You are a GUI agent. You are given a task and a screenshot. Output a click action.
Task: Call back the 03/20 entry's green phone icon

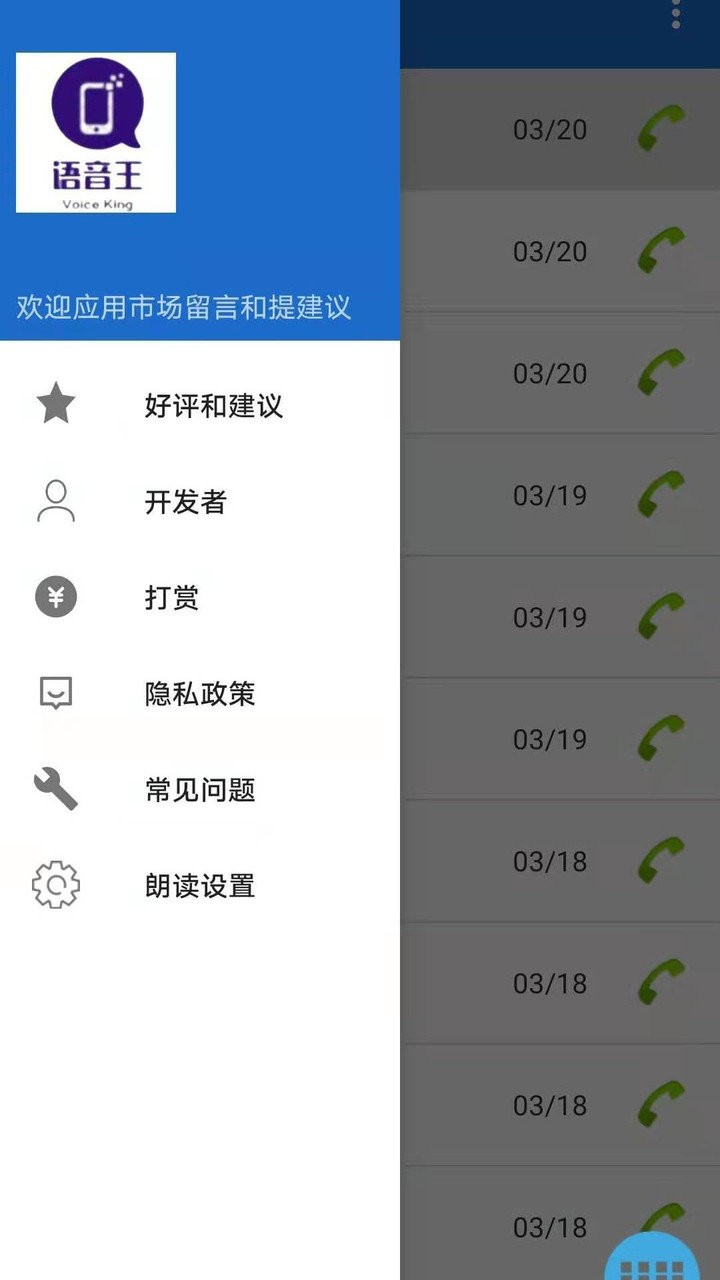(660, 128)
